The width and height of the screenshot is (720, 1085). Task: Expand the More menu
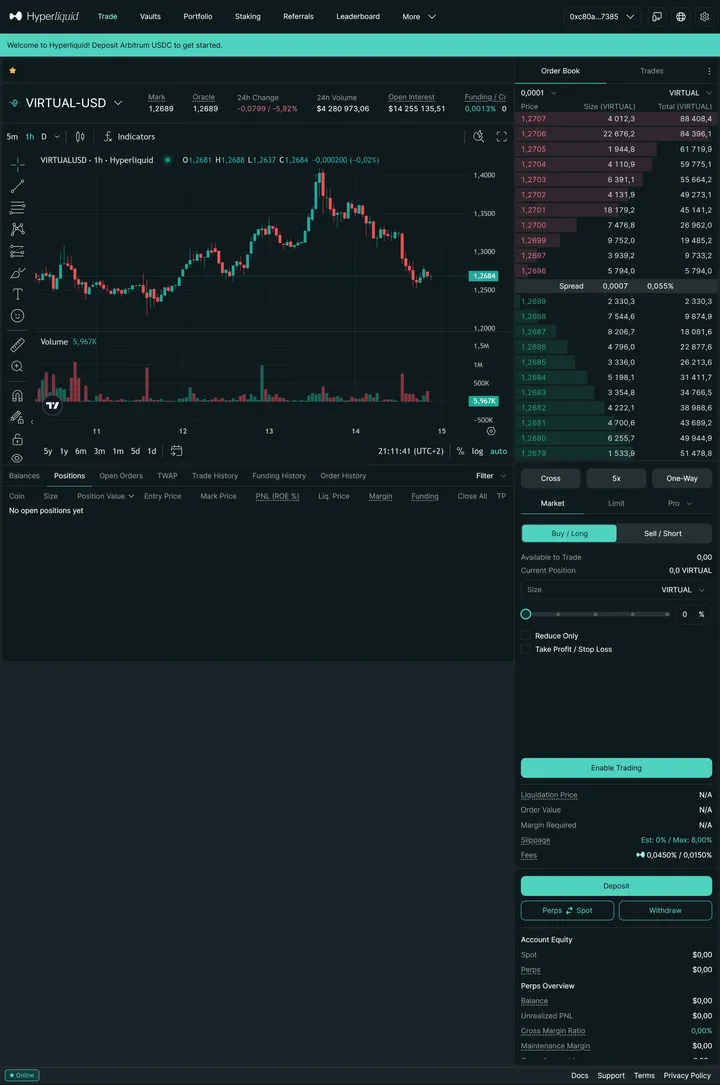(419, 17)
